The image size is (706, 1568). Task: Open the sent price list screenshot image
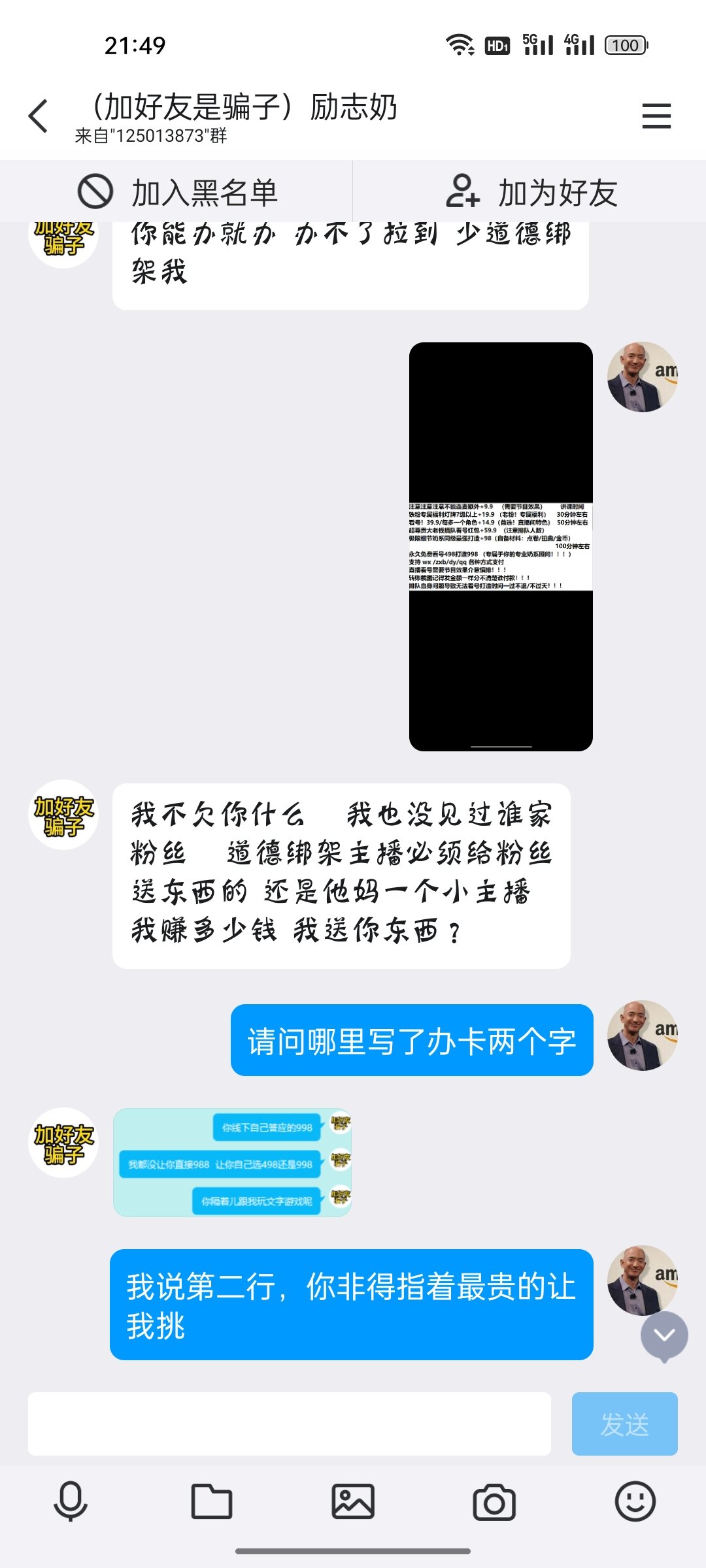point(501,546)
